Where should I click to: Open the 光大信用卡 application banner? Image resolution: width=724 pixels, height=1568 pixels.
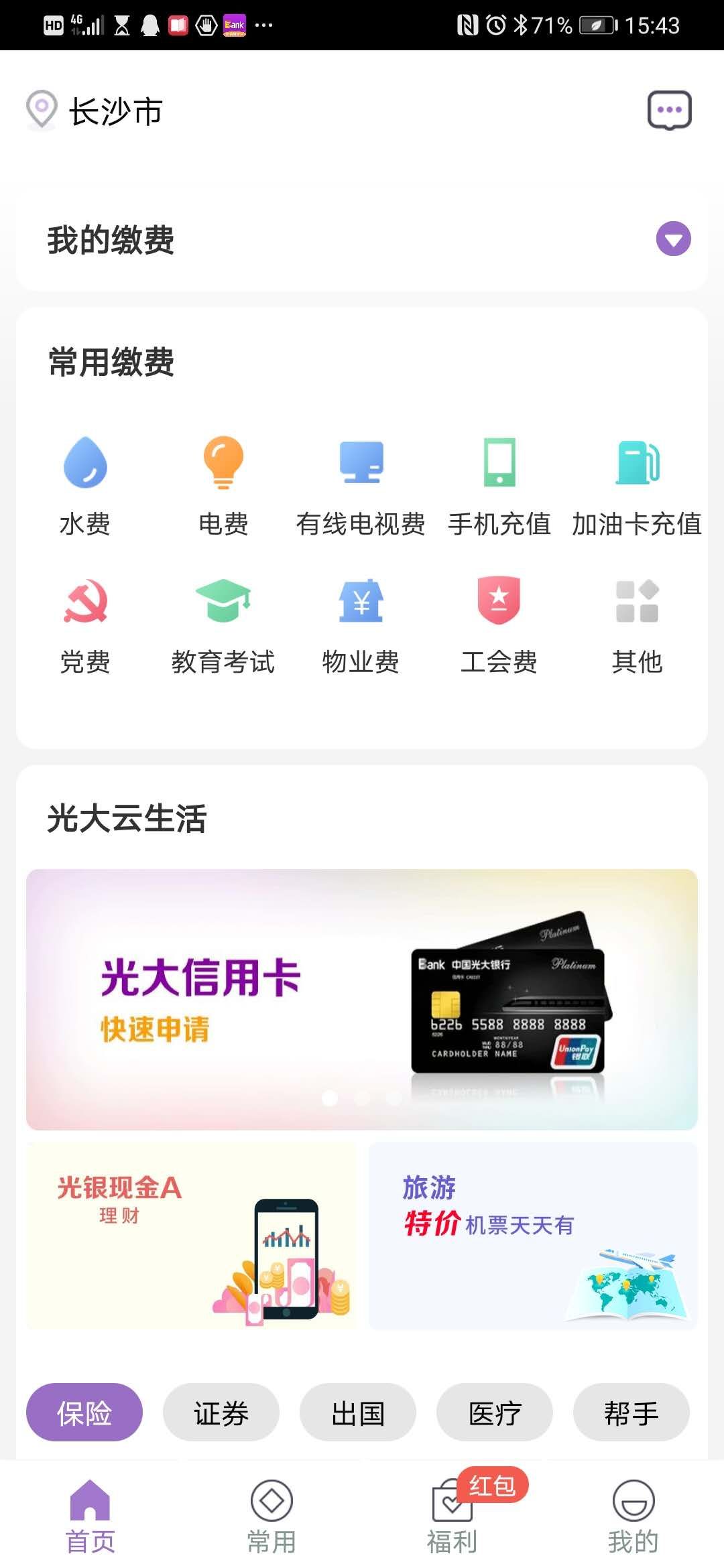[x=362, y=998]
